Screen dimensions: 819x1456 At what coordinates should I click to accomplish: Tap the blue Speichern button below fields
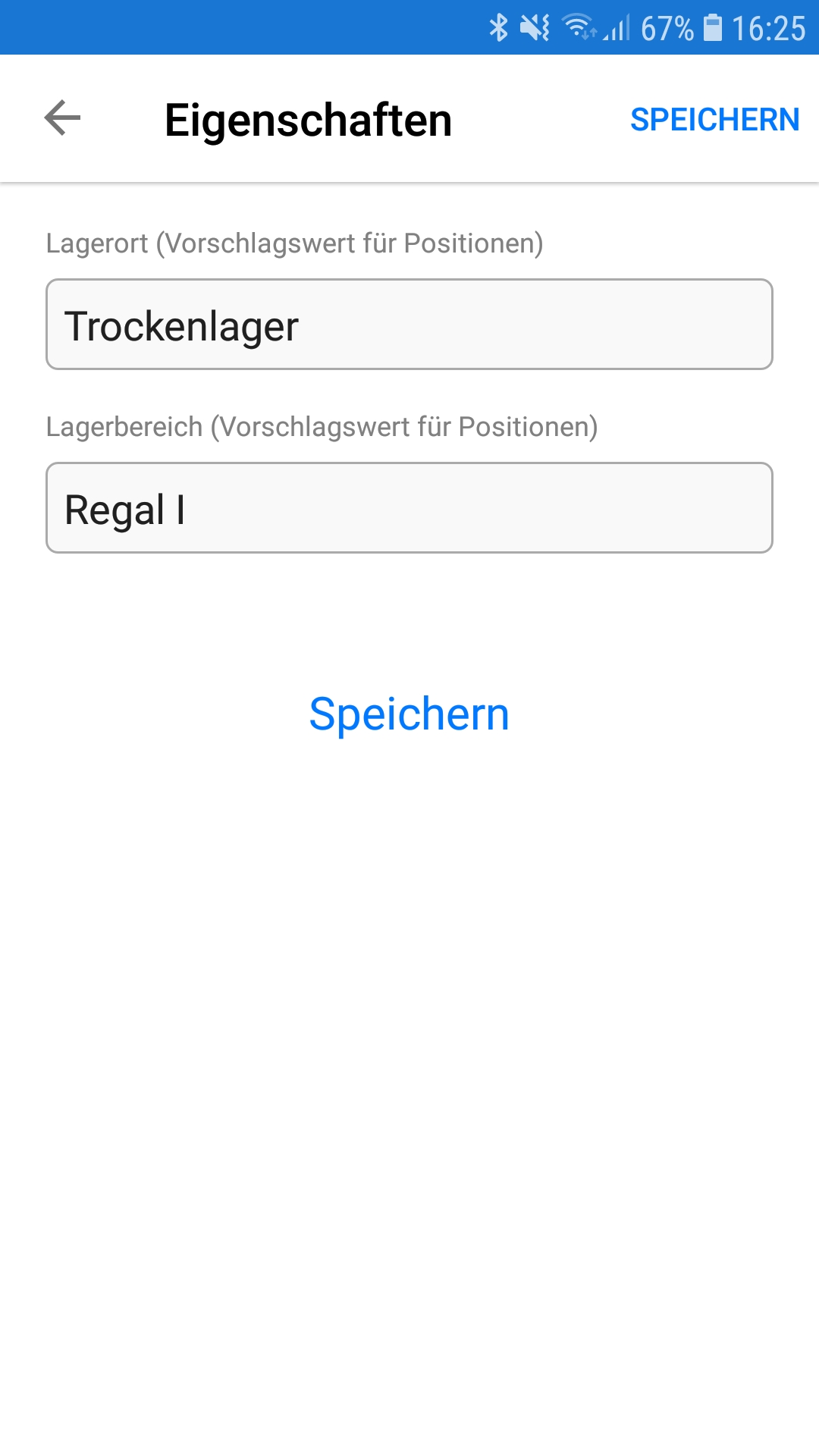[x=409, y=714]
